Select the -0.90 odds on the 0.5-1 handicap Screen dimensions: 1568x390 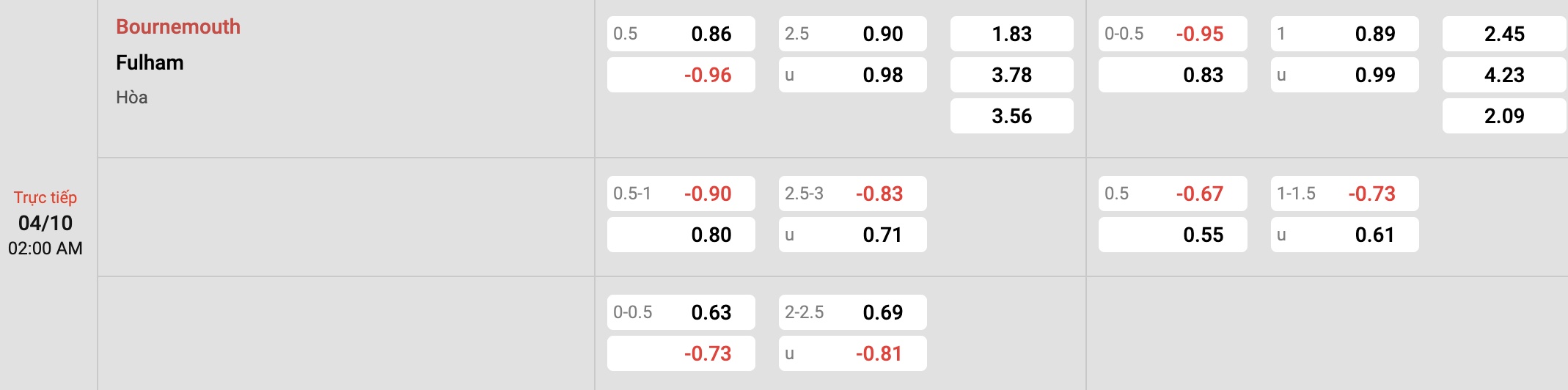681,194
